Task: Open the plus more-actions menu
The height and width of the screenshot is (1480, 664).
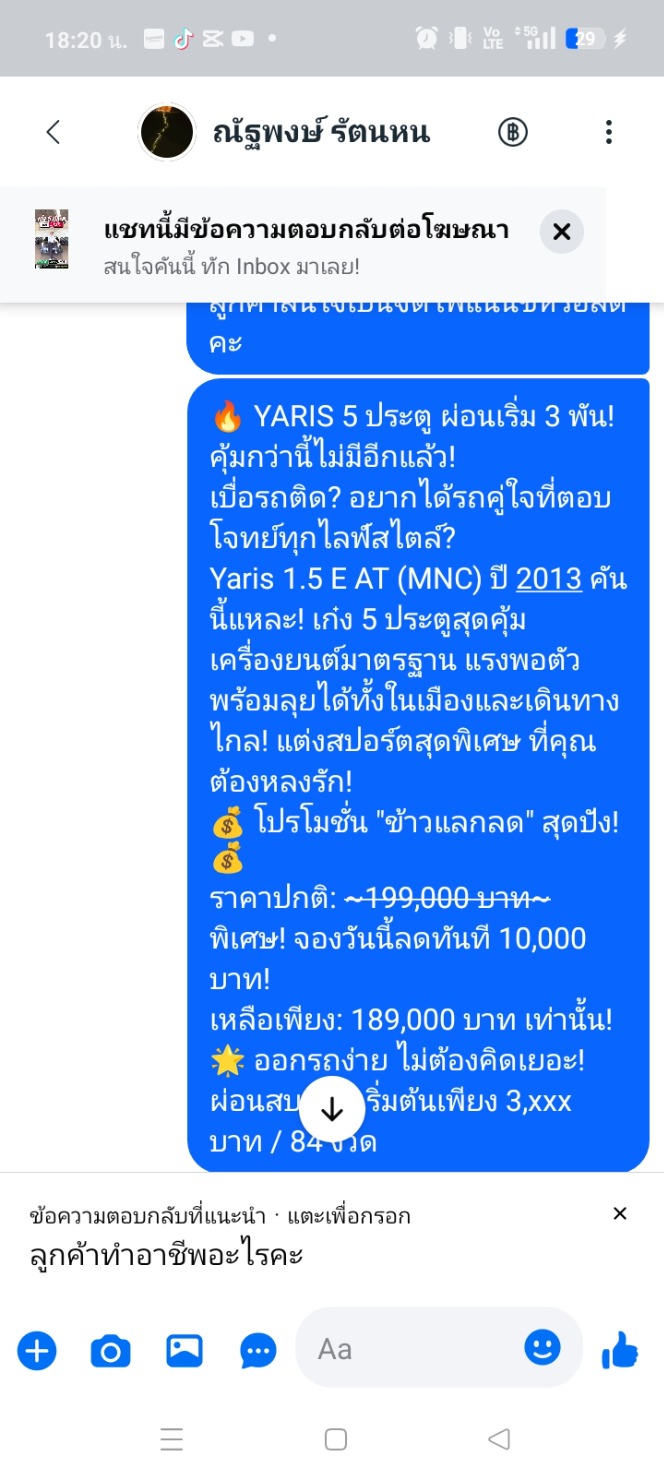Action: (x=37, y=1351)
